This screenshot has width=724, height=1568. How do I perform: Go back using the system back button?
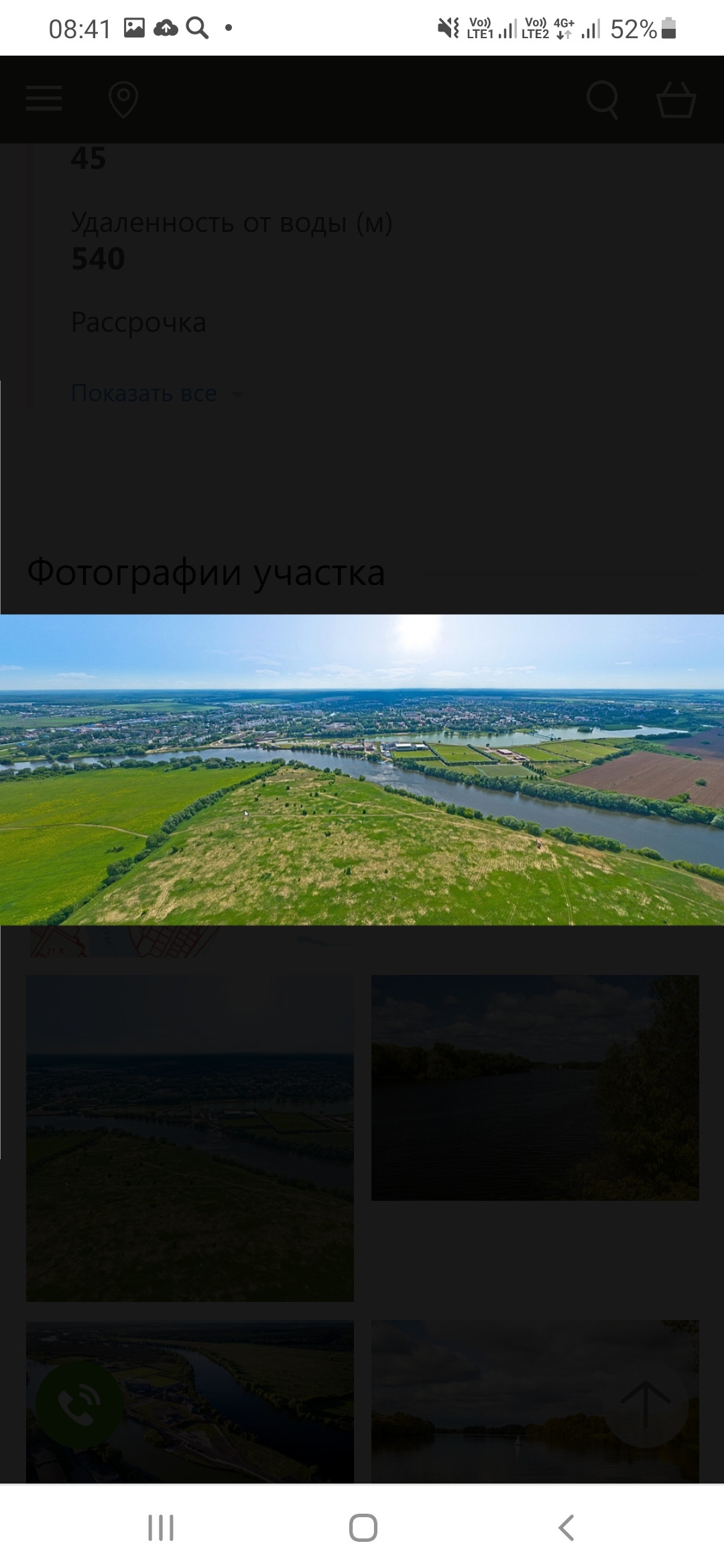pos(566,1528)
